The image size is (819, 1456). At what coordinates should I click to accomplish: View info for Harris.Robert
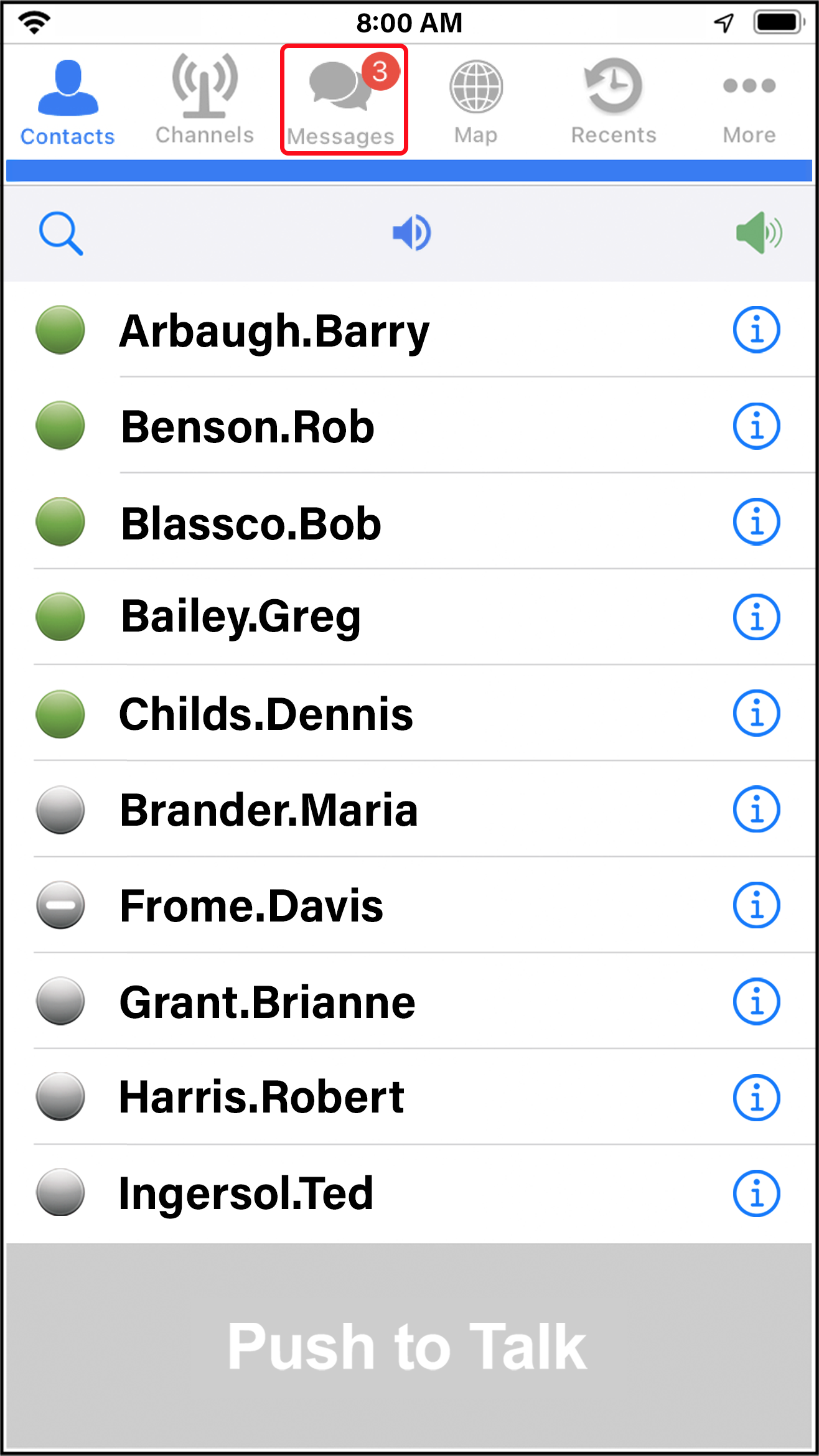coord(756,1098)
